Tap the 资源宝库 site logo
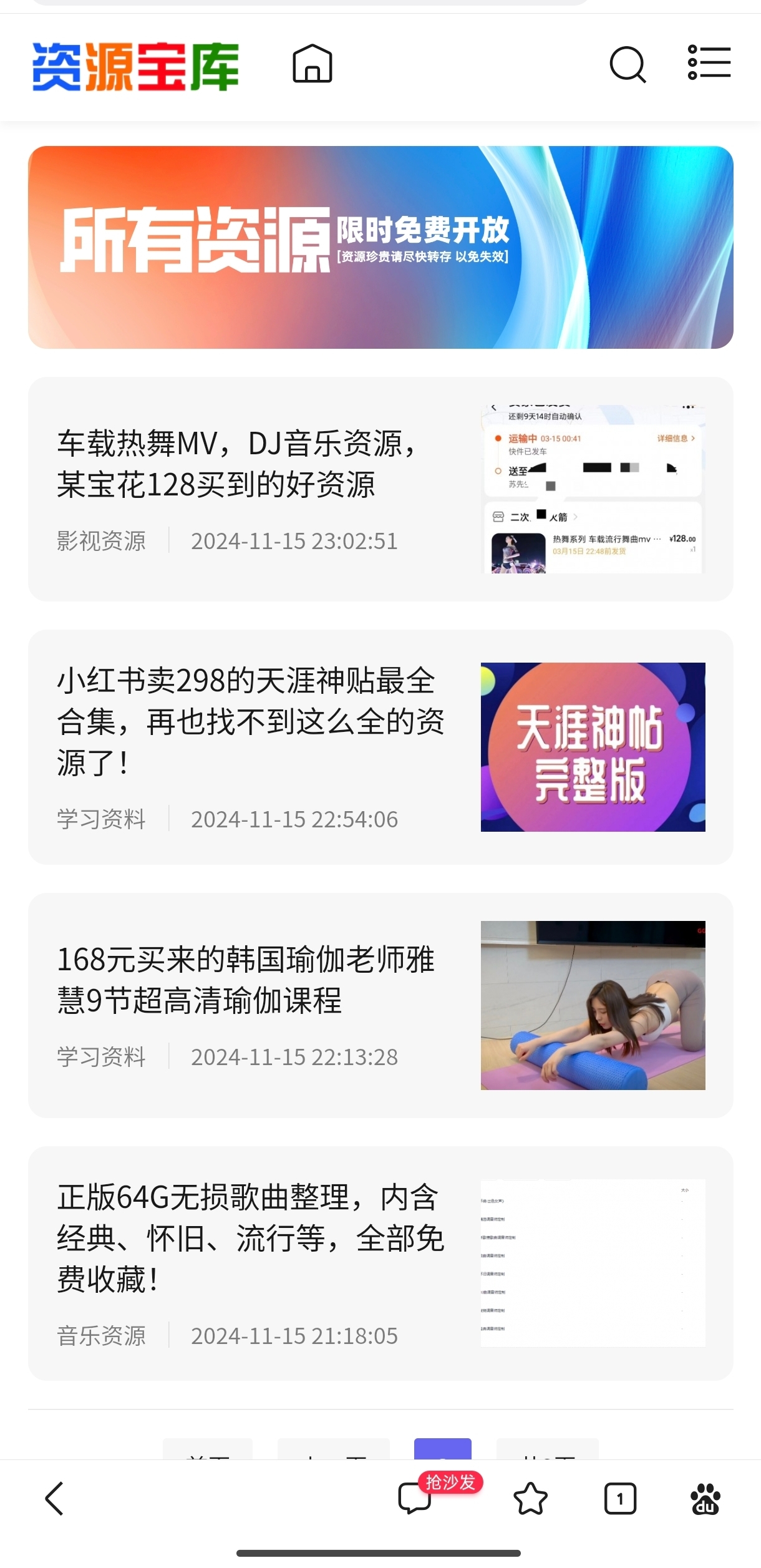 [135, 67]
